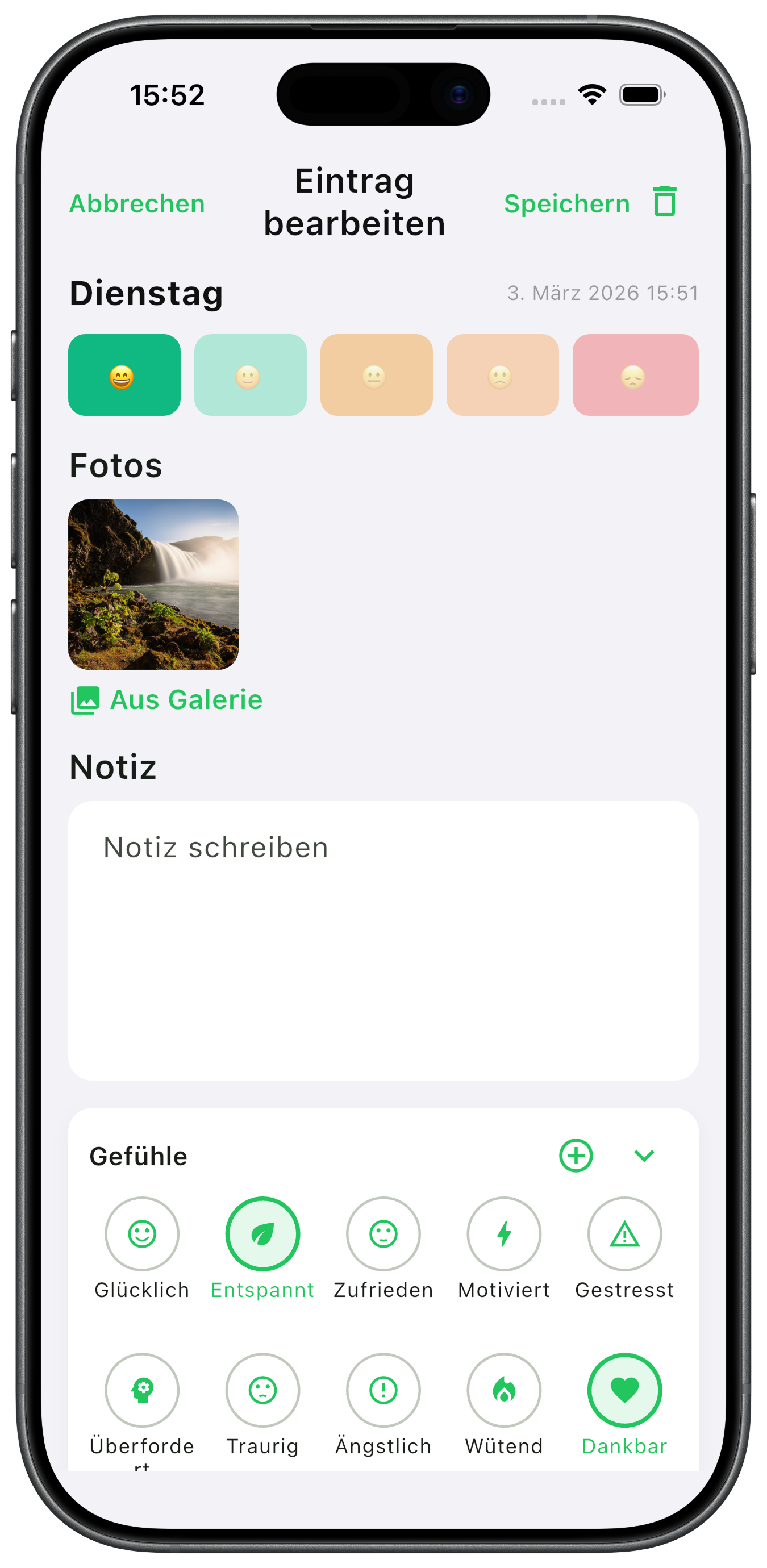767x1568 pixels.
Task: Select the Ängstlich exclamation icon
Action: 383,1390
